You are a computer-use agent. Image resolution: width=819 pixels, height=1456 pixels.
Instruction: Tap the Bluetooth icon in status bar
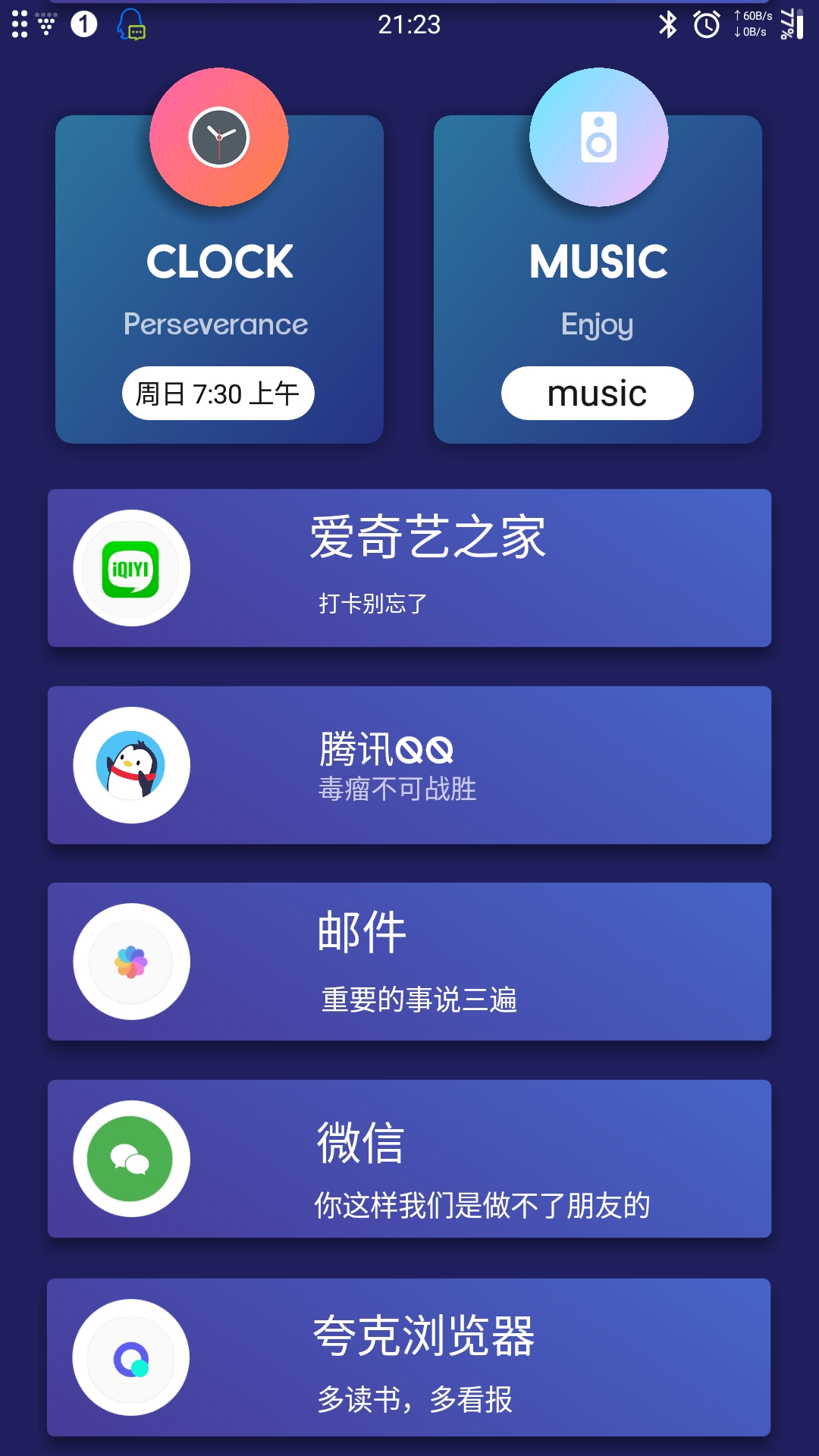pyautogui.click(x=668, y=25)
